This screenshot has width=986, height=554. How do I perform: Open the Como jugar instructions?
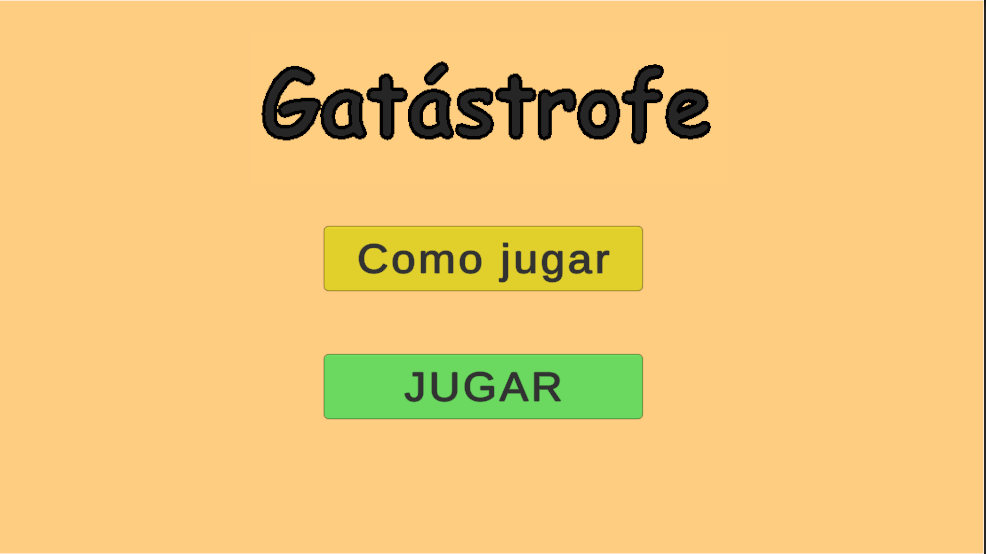[483, 259]
